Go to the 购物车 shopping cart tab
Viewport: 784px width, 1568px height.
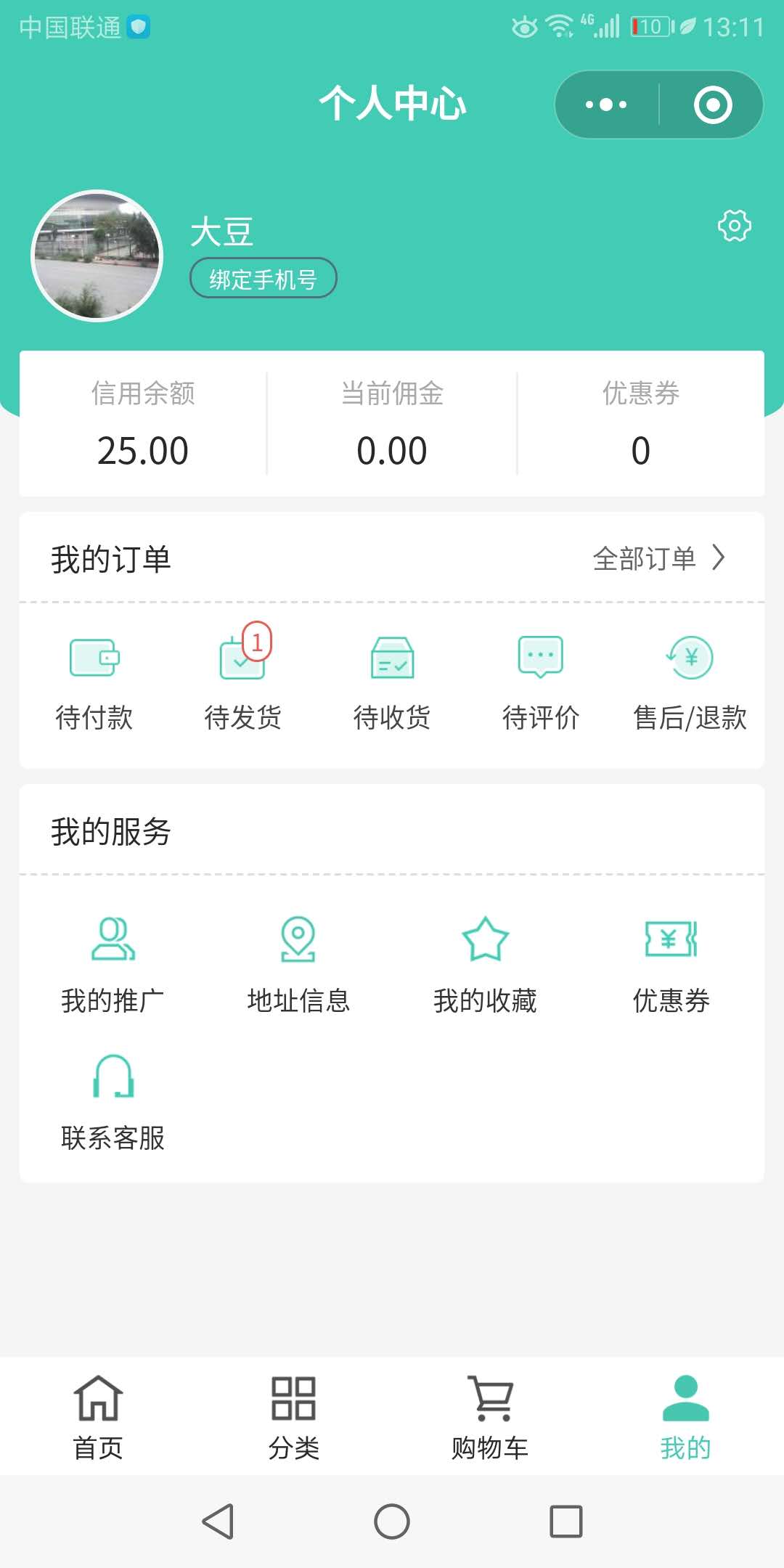pyautogui.click(x=490, y=1417)
